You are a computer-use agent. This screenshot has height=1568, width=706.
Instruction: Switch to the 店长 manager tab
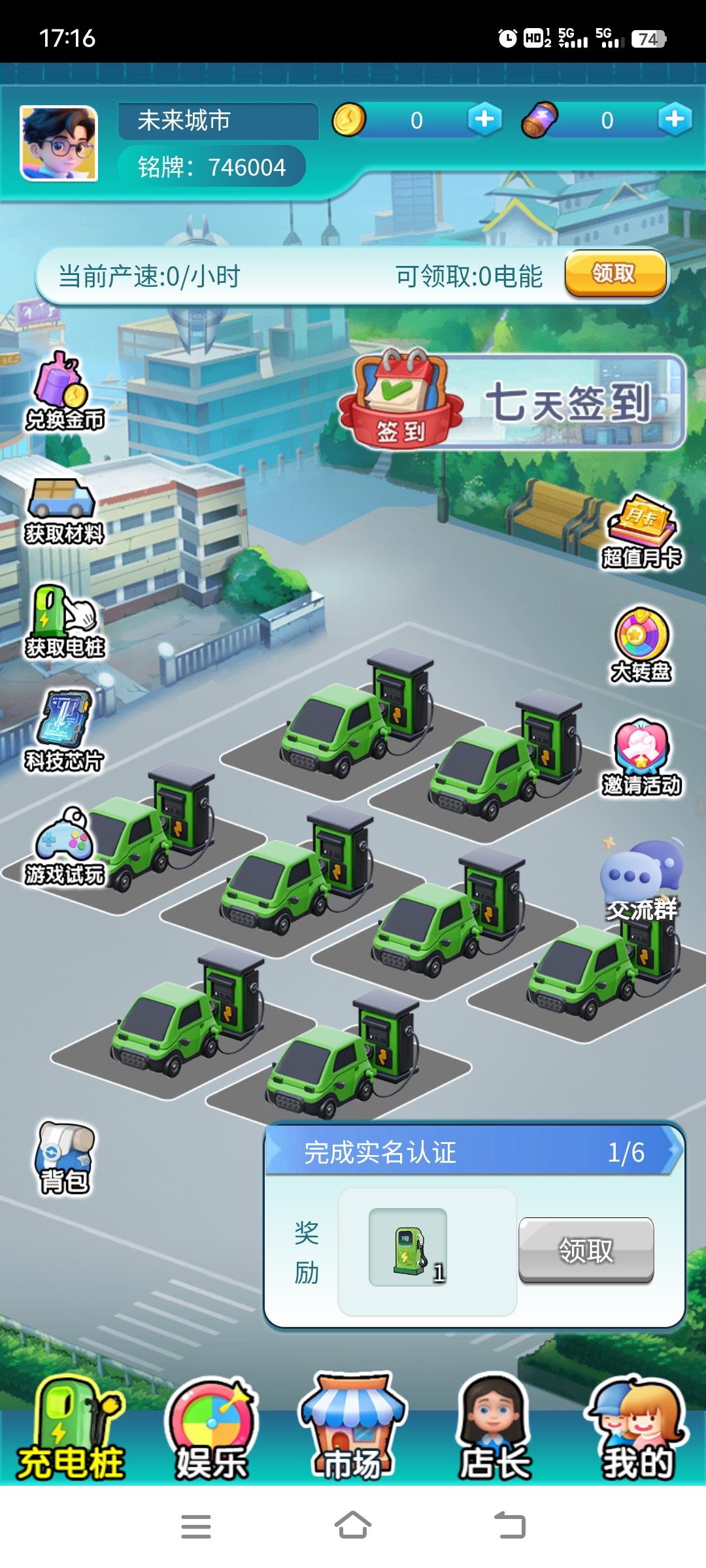(494, 1431)
